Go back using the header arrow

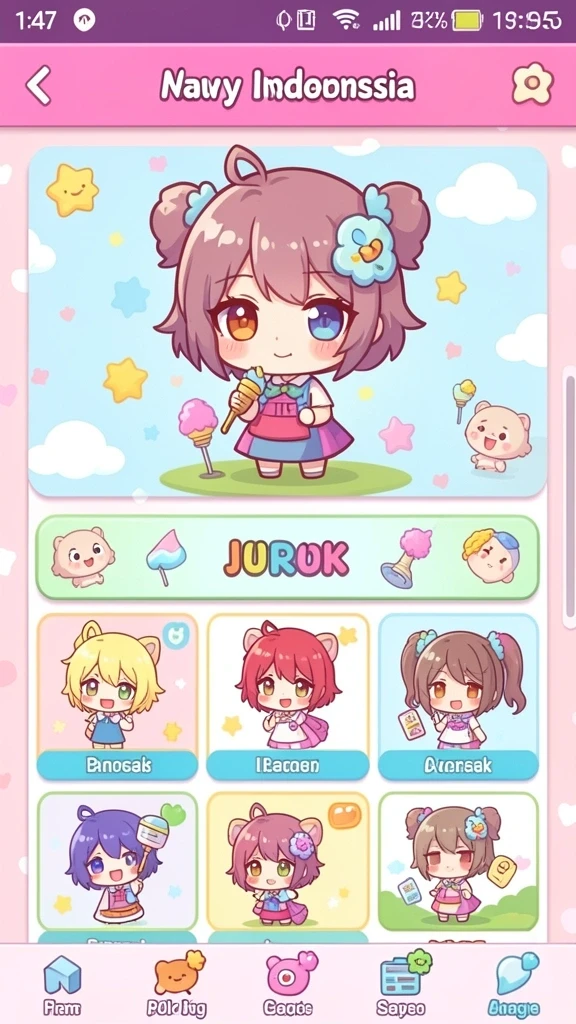tap(39, 85)
